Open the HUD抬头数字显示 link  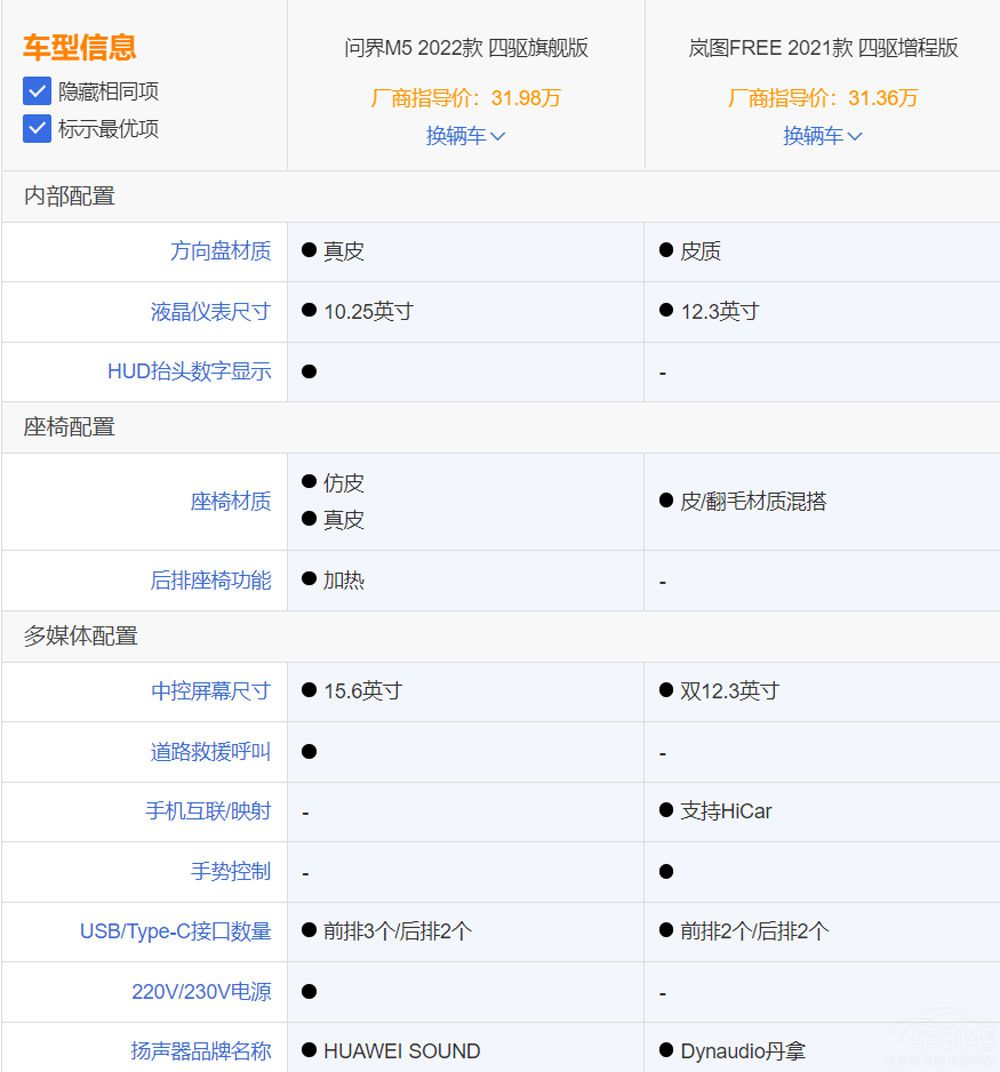pyautogui.click(x=189, y=371)
